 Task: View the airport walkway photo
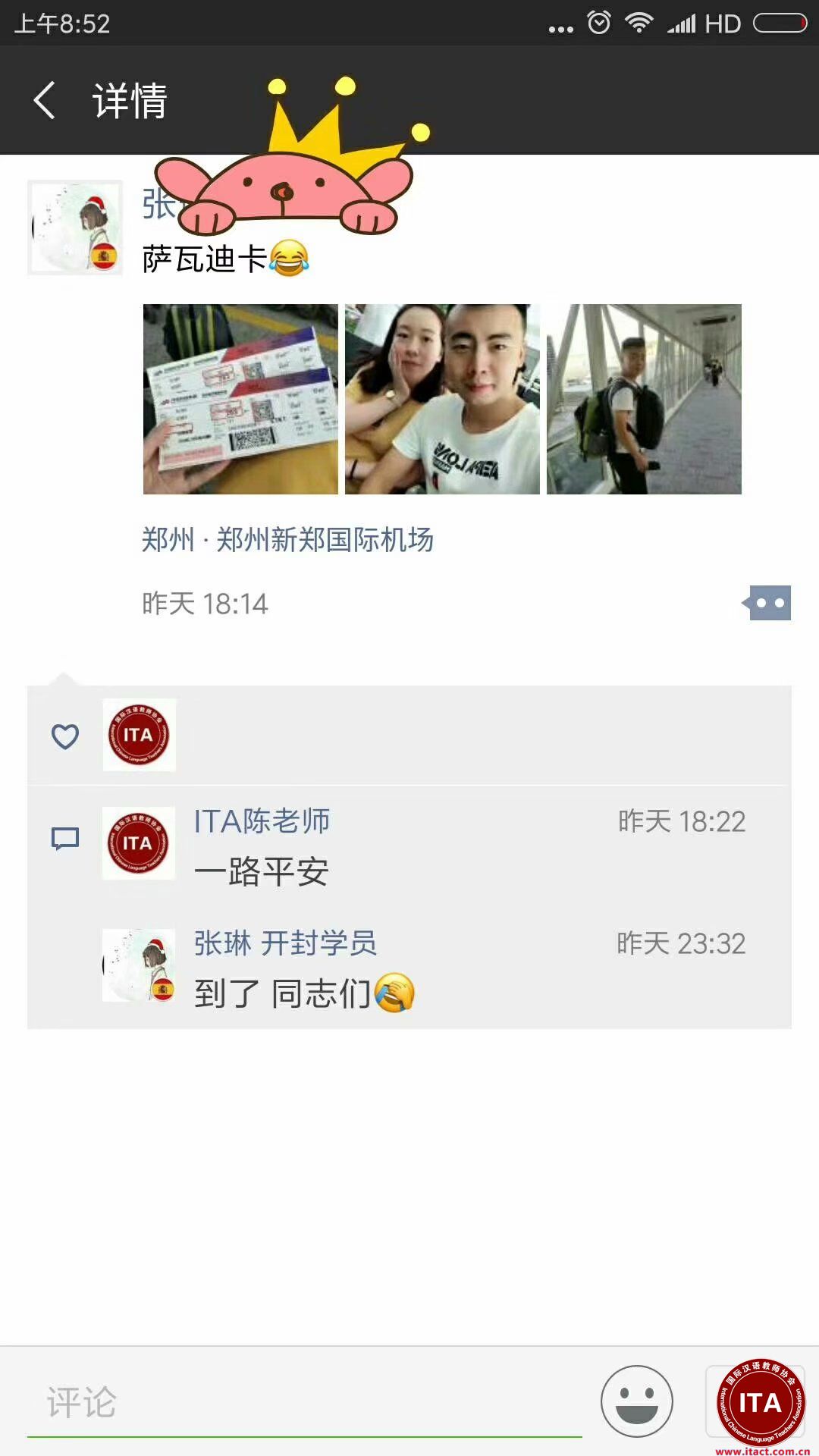[644, 399]
